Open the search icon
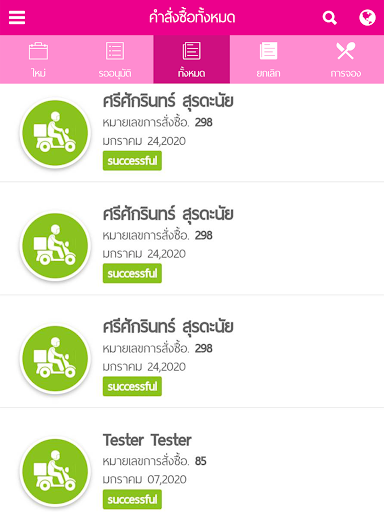 (329, 18)
